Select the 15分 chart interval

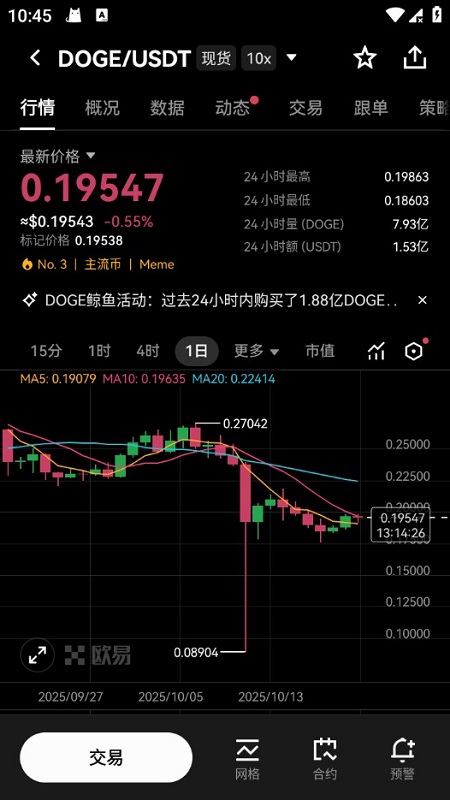tap(46, 351)
